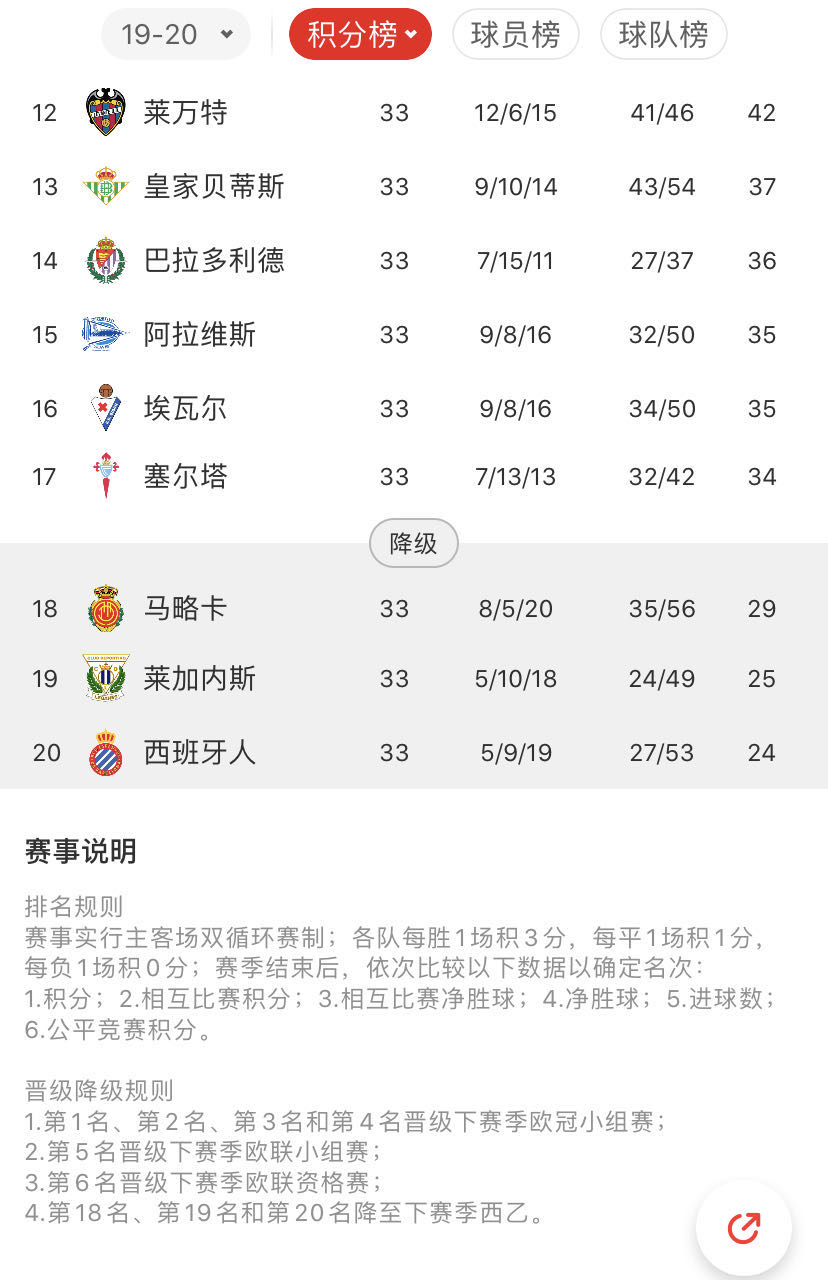Switch to the 球队榜 tab
Image resolution: width=828 pixels, height=1280 pixels.
pos(663,35)
